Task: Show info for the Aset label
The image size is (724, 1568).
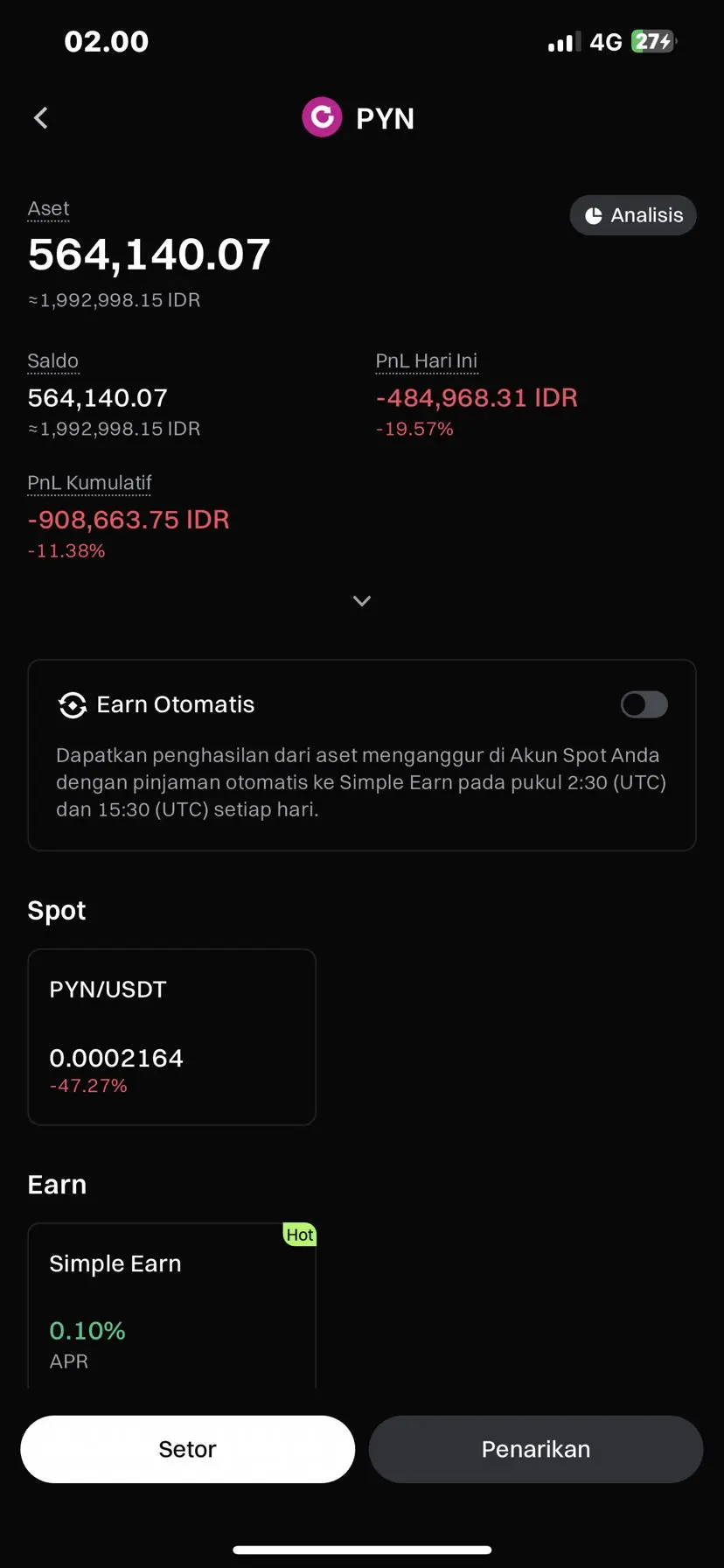Action: pos(48,209)
